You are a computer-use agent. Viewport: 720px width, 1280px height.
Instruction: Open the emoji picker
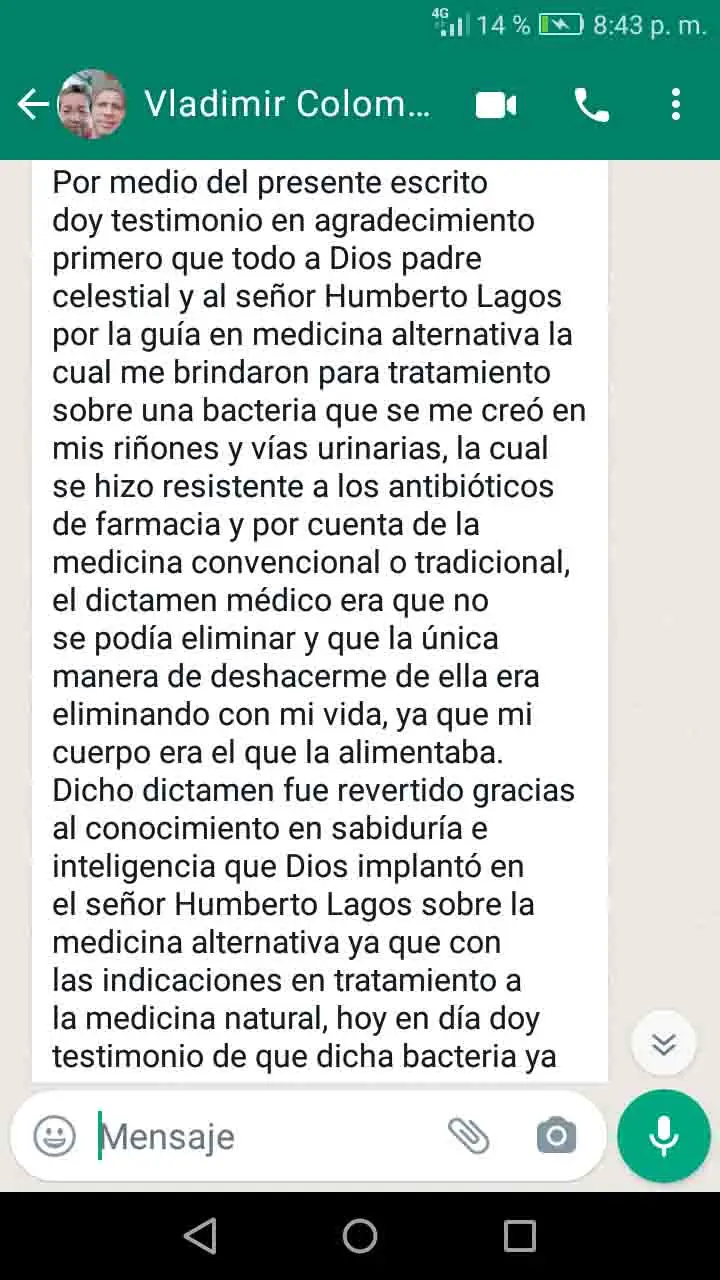tap(55, 1136)
